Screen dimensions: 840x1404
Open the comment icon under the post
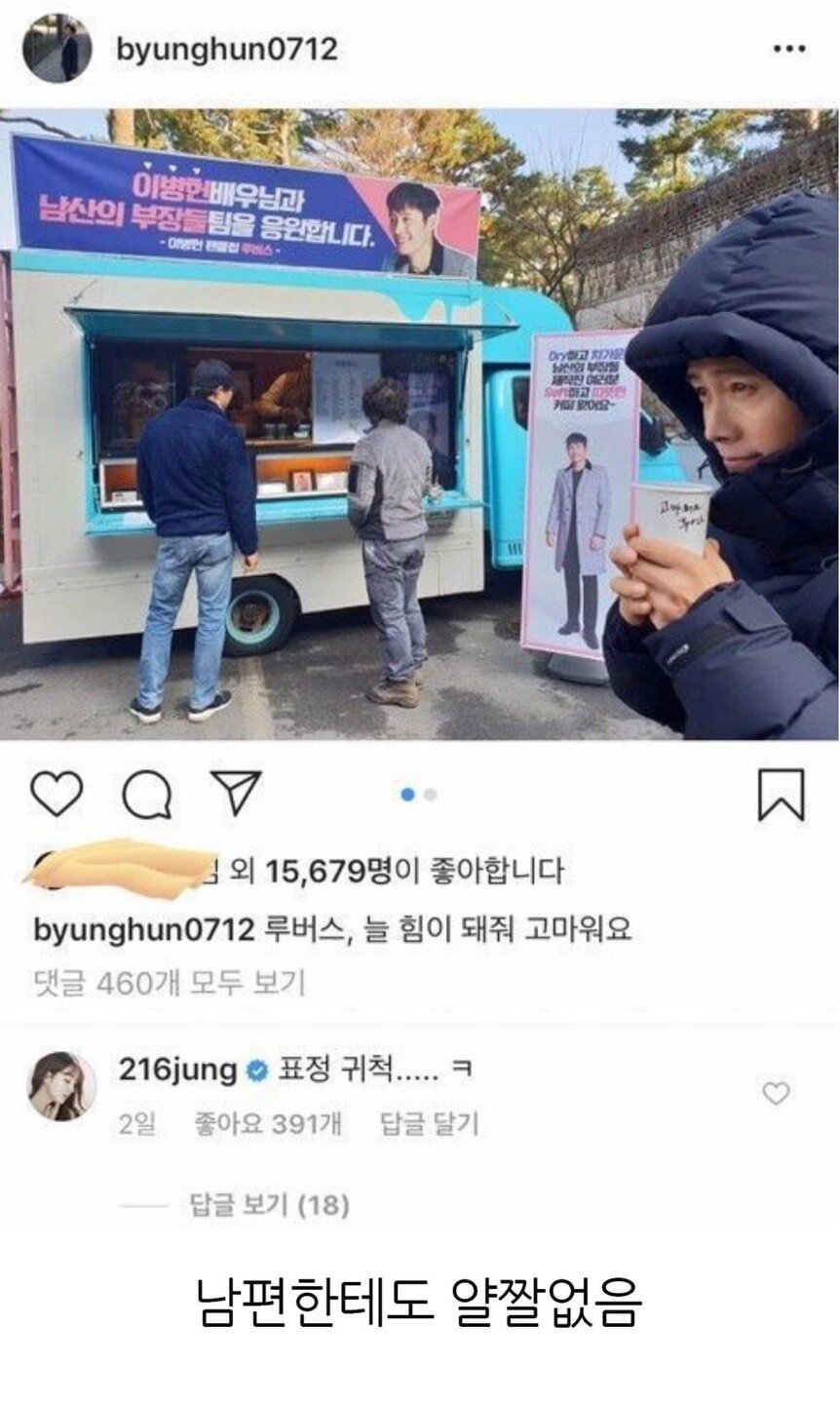(x=146, y=795)
